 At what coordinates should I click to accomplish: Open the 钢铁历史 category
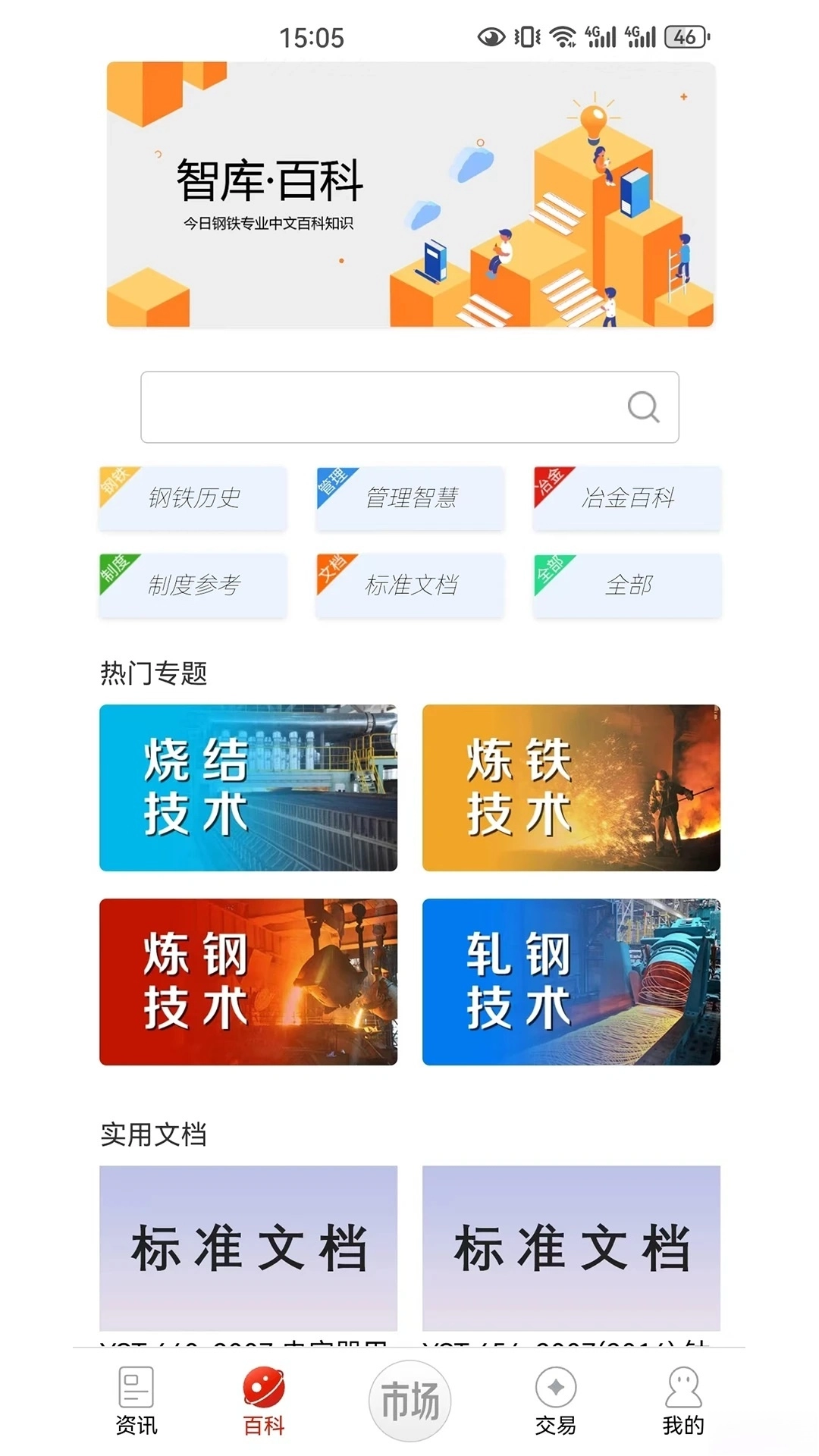[192, 498]
